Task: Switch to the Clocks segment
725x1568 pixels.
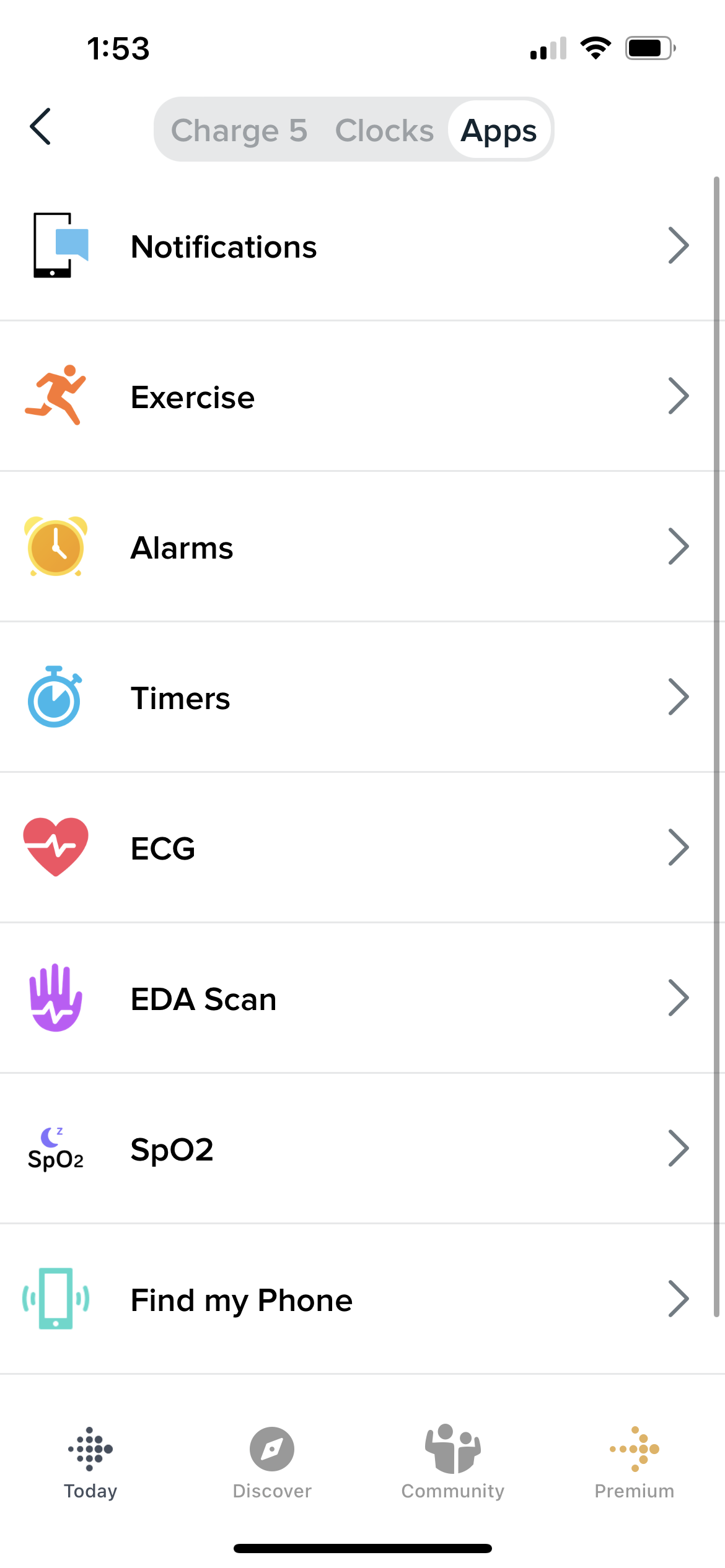Action: point(384,130)
